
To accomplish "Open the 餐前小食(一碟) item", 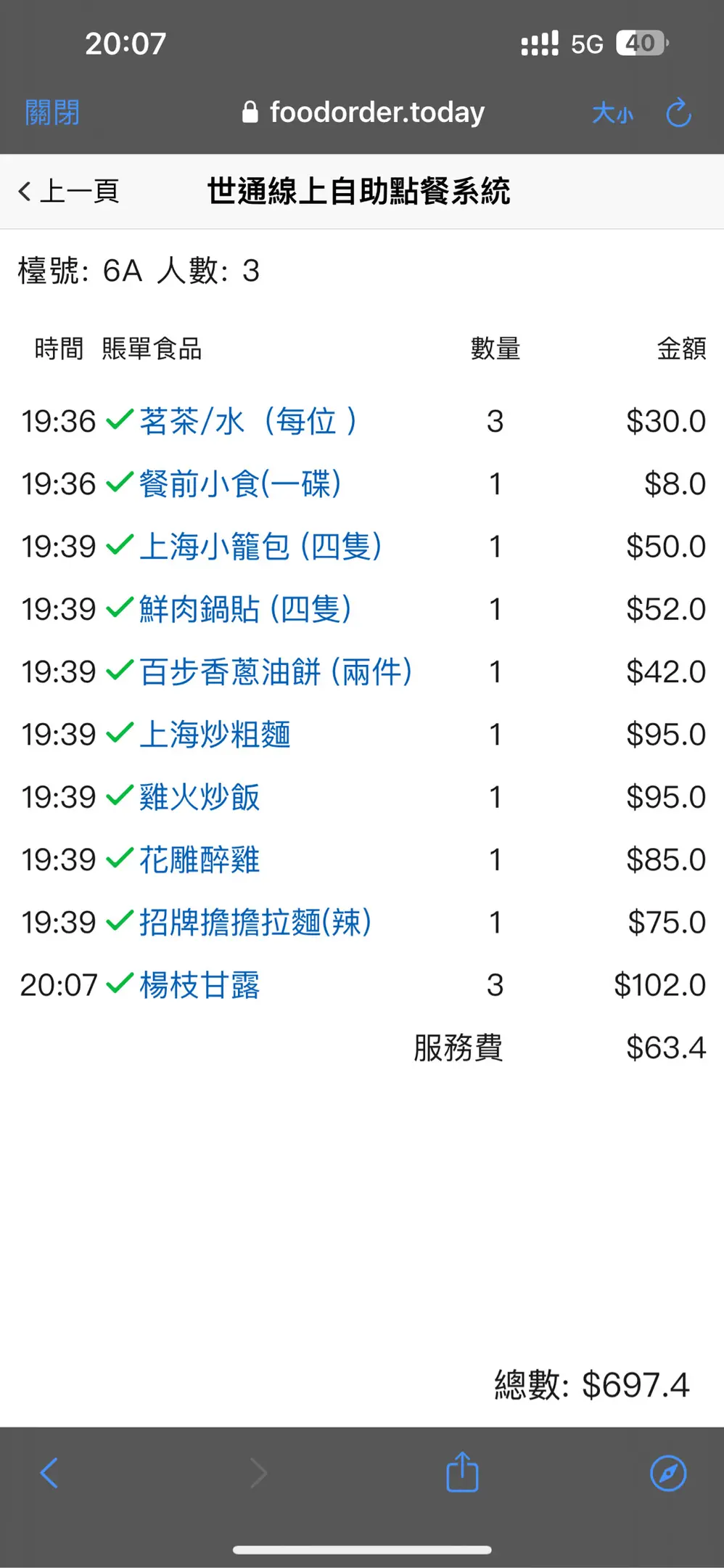I will pyautogui.click(x=240, y=483).
